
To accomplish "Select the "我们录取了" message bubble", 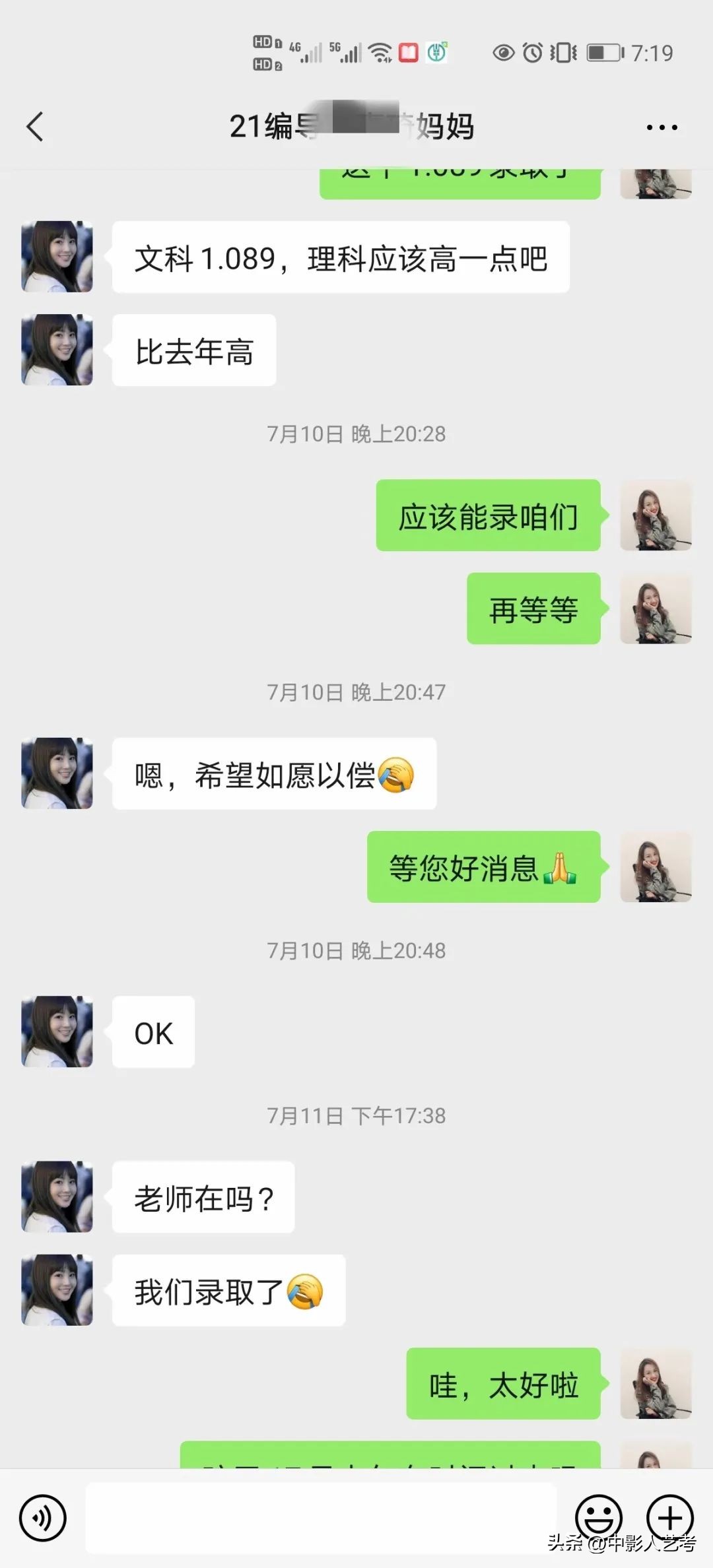I will click(x=228, y=1290).
